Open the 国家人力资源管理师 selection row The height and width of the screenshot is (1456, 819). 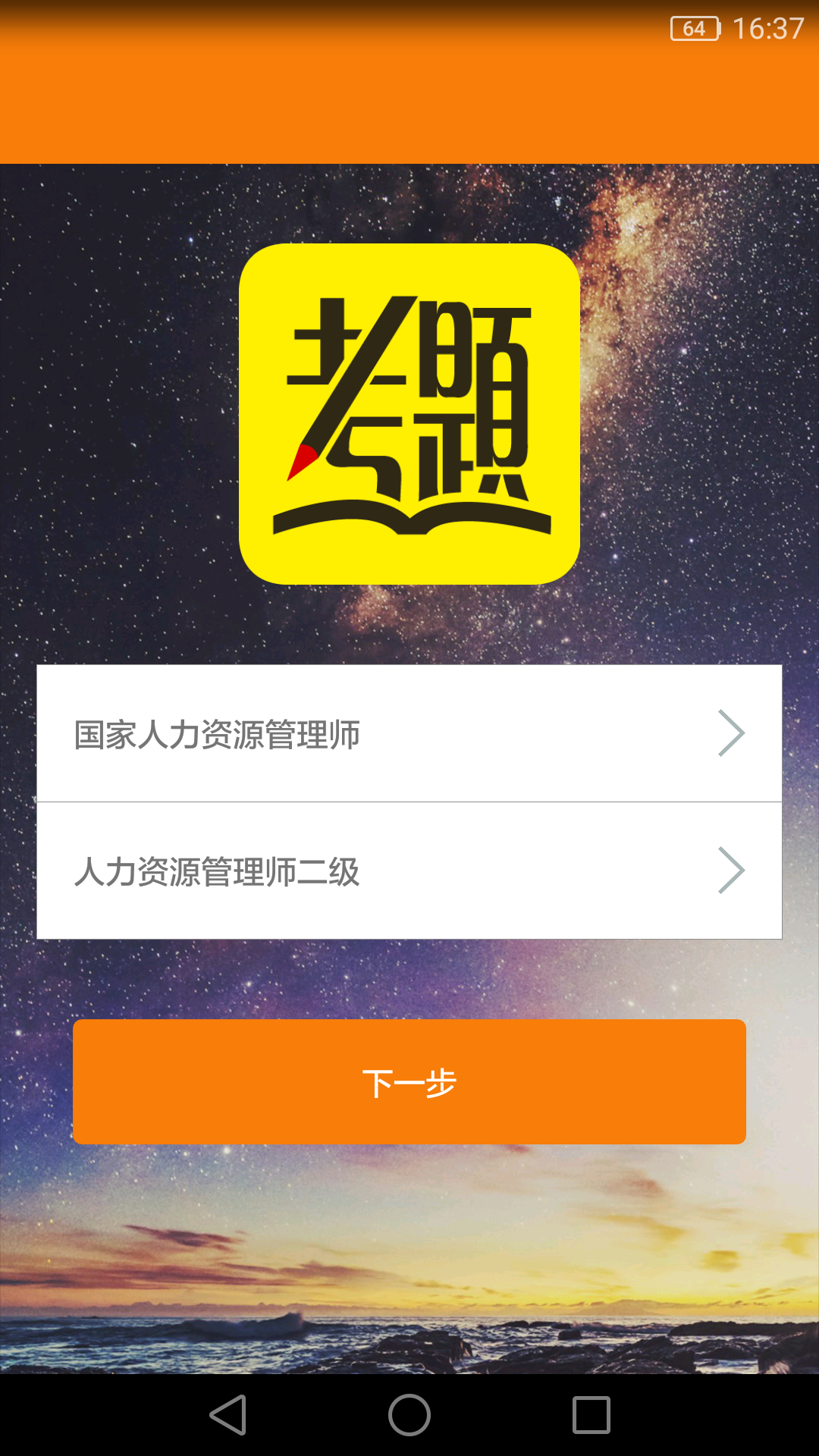(x=409, y=734)
